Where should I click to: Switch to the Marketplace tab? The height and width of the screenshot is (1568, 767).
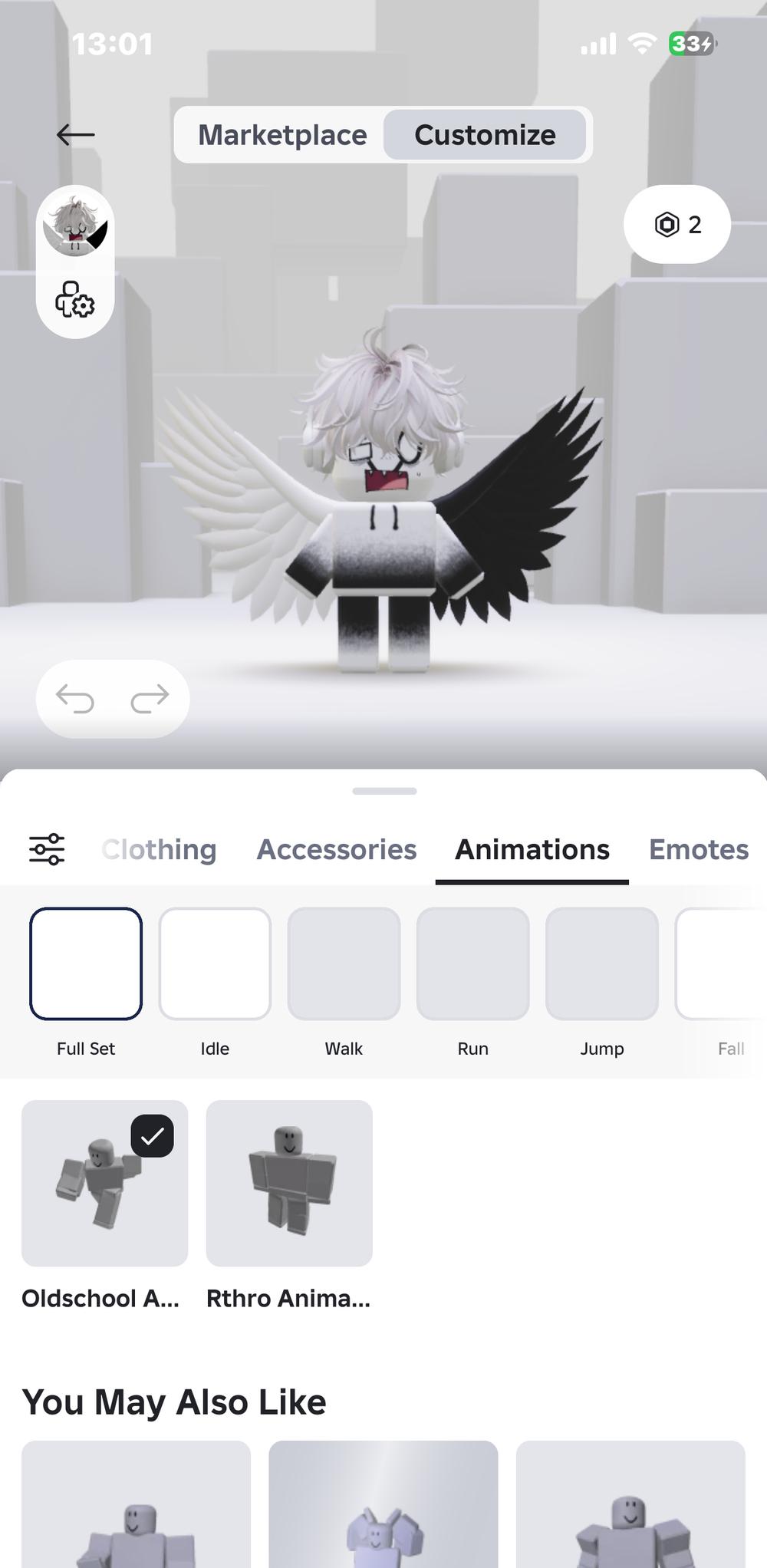[282, 135]
